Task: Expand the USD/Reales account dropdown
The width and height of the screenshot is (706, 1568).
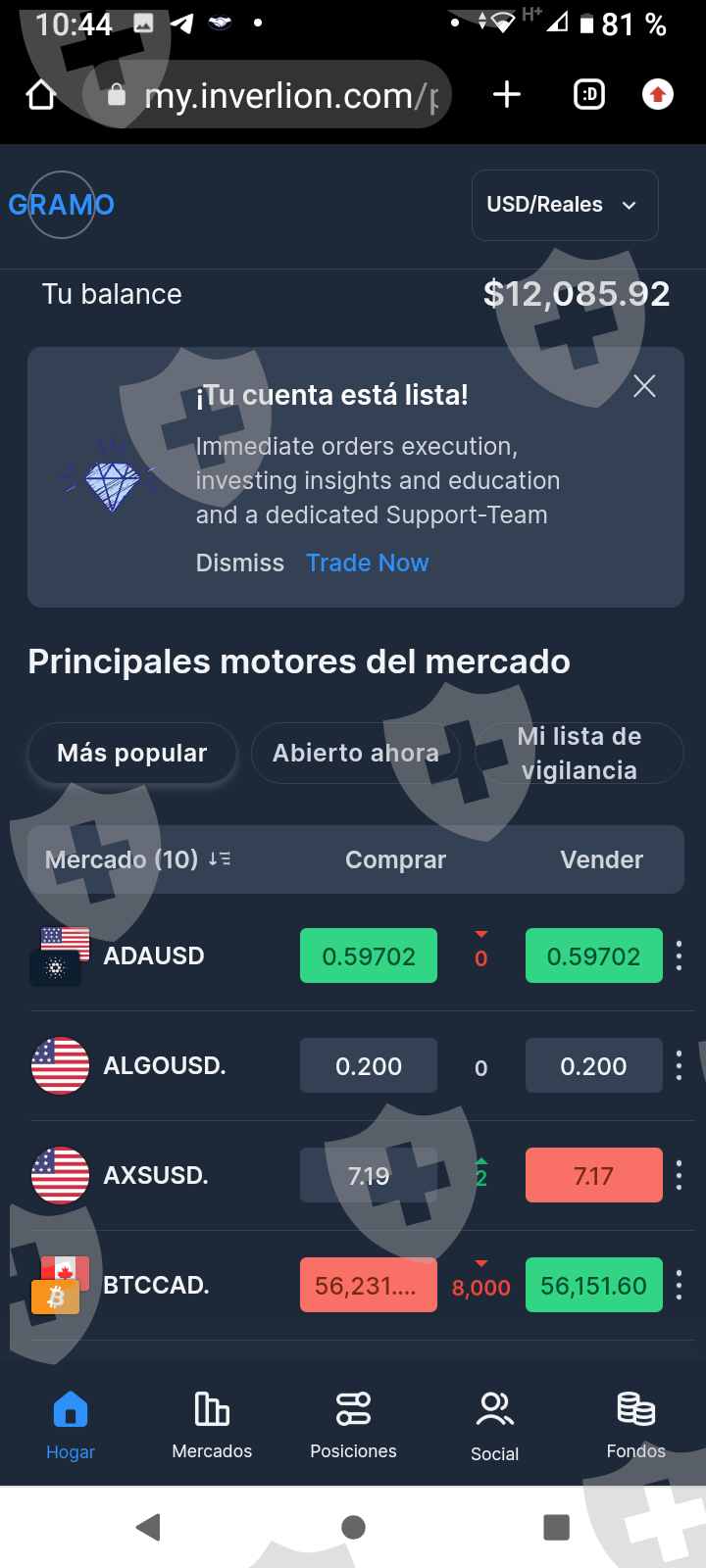Action: 564,205
